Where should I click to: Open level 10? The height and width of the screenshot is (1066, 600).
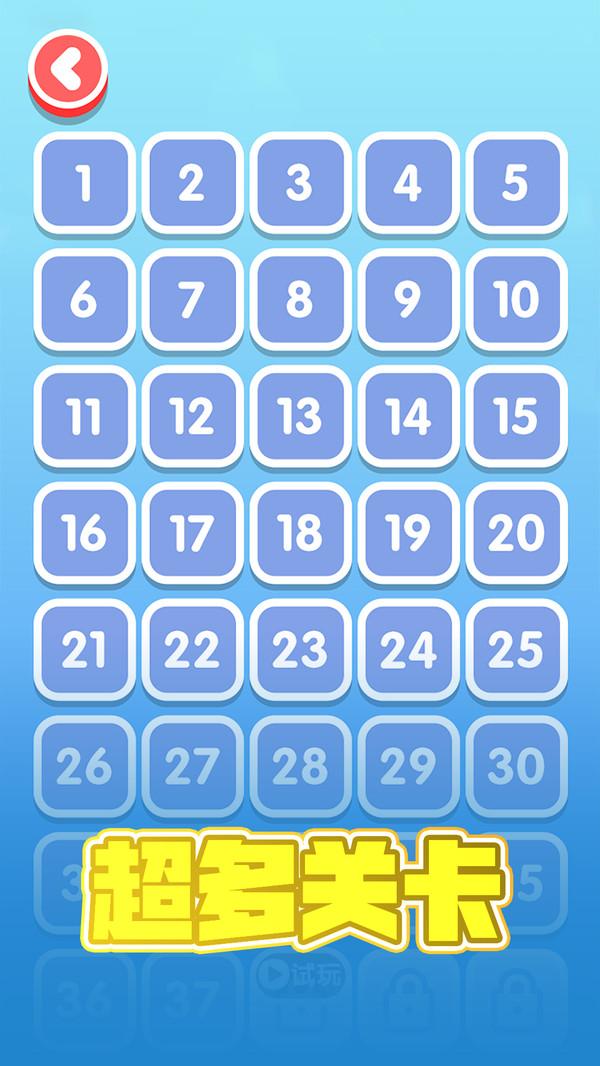pos(516,299)
